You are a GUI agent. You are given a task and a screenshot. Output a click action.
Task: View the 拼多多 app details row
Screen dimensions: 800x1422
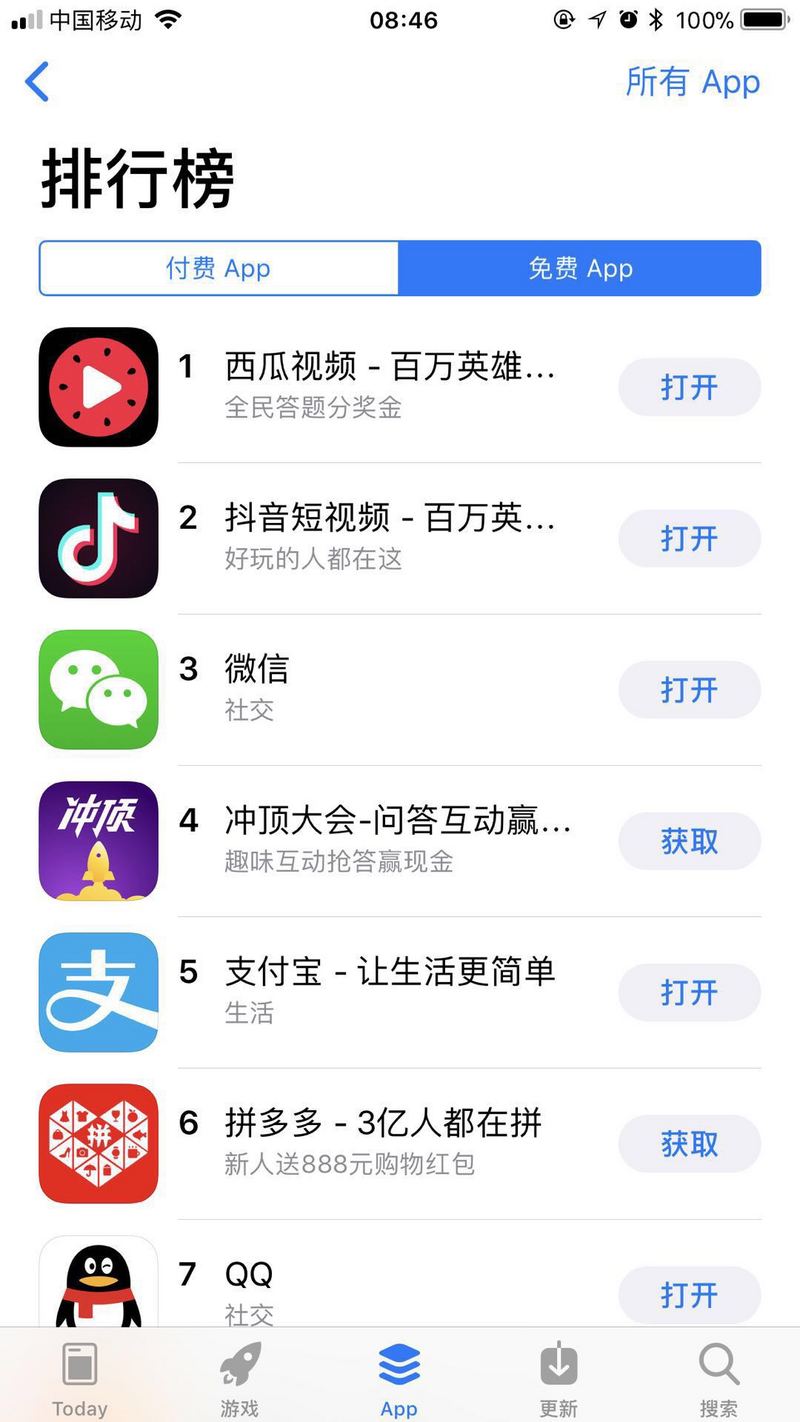[x=400, y=1143]
